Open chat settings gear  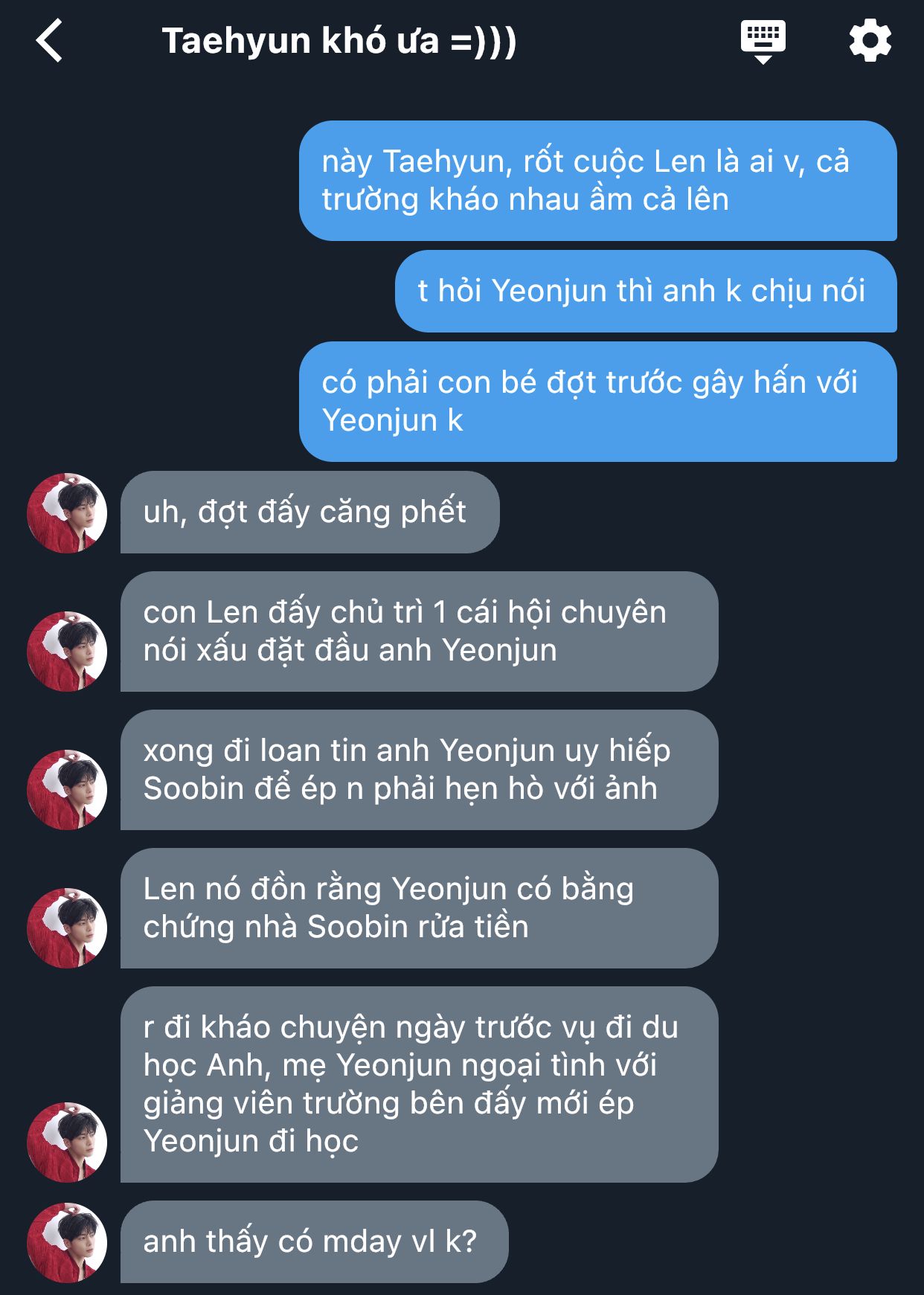870,41
